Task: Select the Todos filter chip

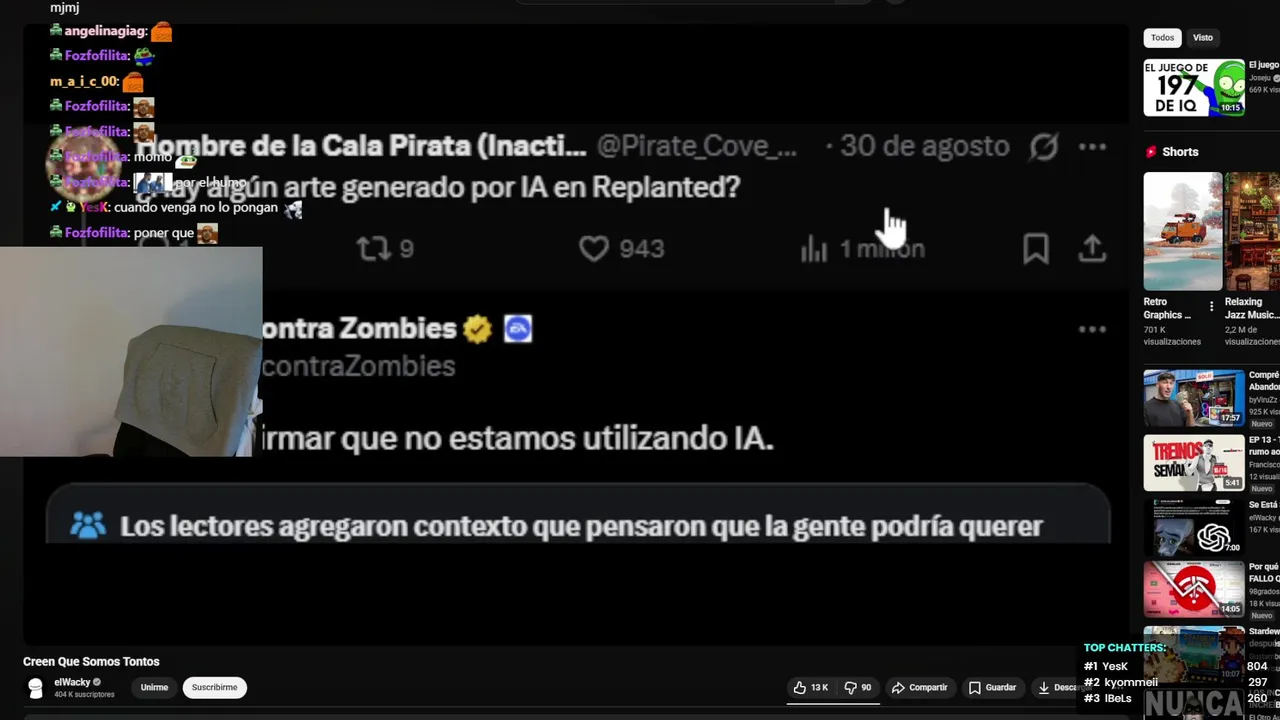Action: 1162,38
